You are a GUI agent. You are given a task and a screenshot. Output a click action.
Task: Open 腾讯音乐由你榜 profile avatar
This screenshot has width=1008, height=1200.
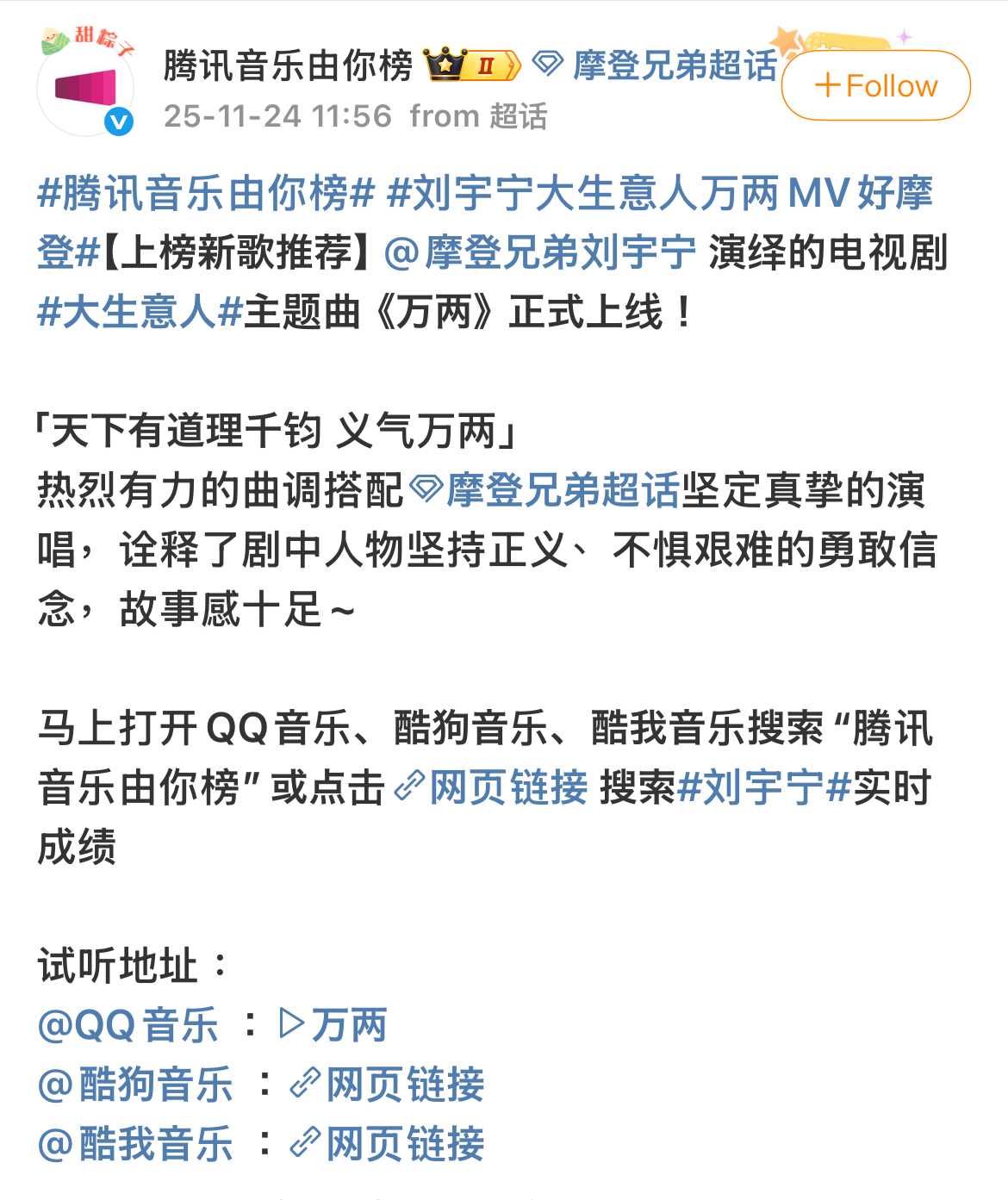pyautogui.click(x=86, y=87)
